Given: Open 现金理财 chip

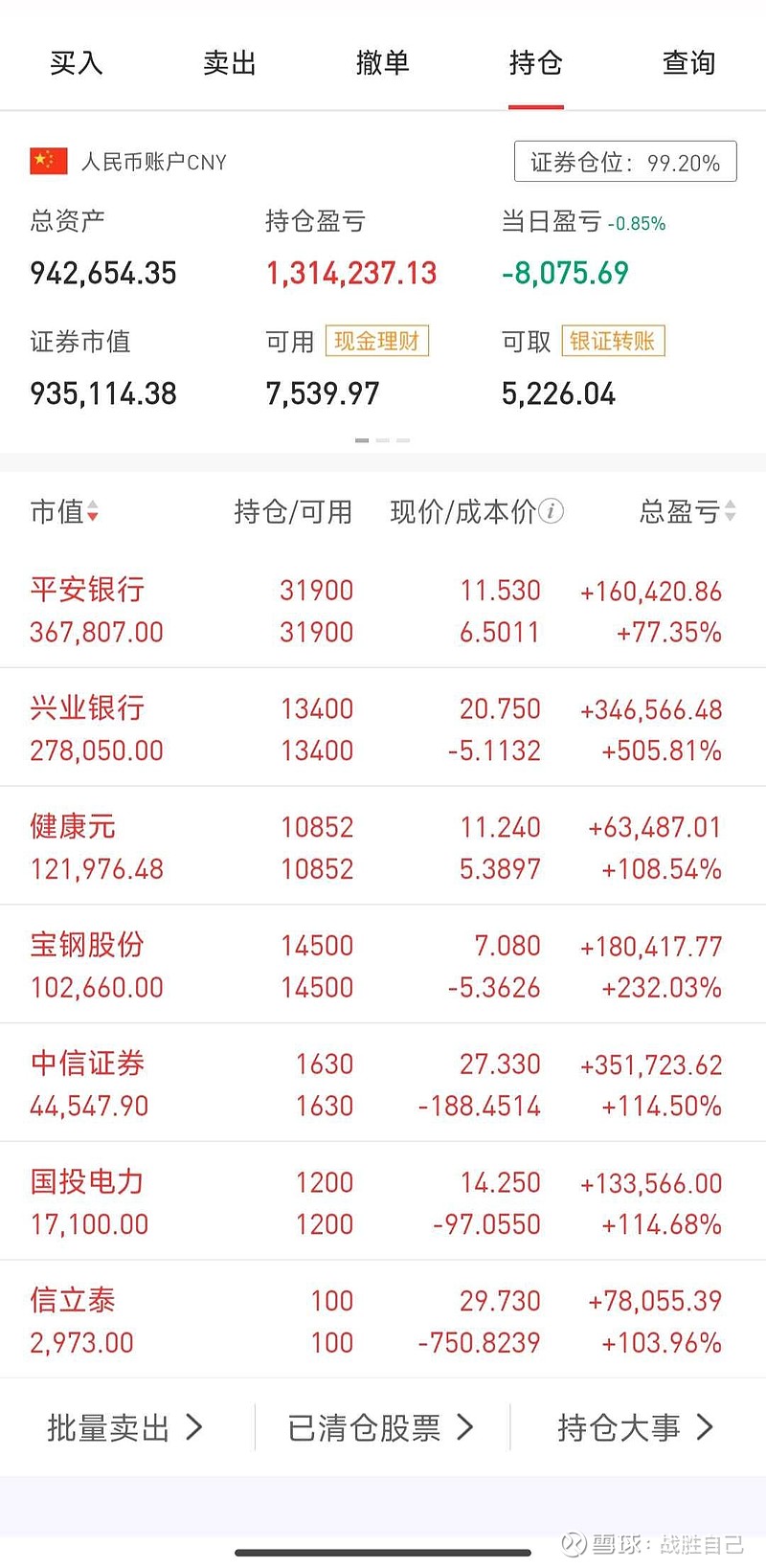Looking at the screenshot, I should coord(377,341).
